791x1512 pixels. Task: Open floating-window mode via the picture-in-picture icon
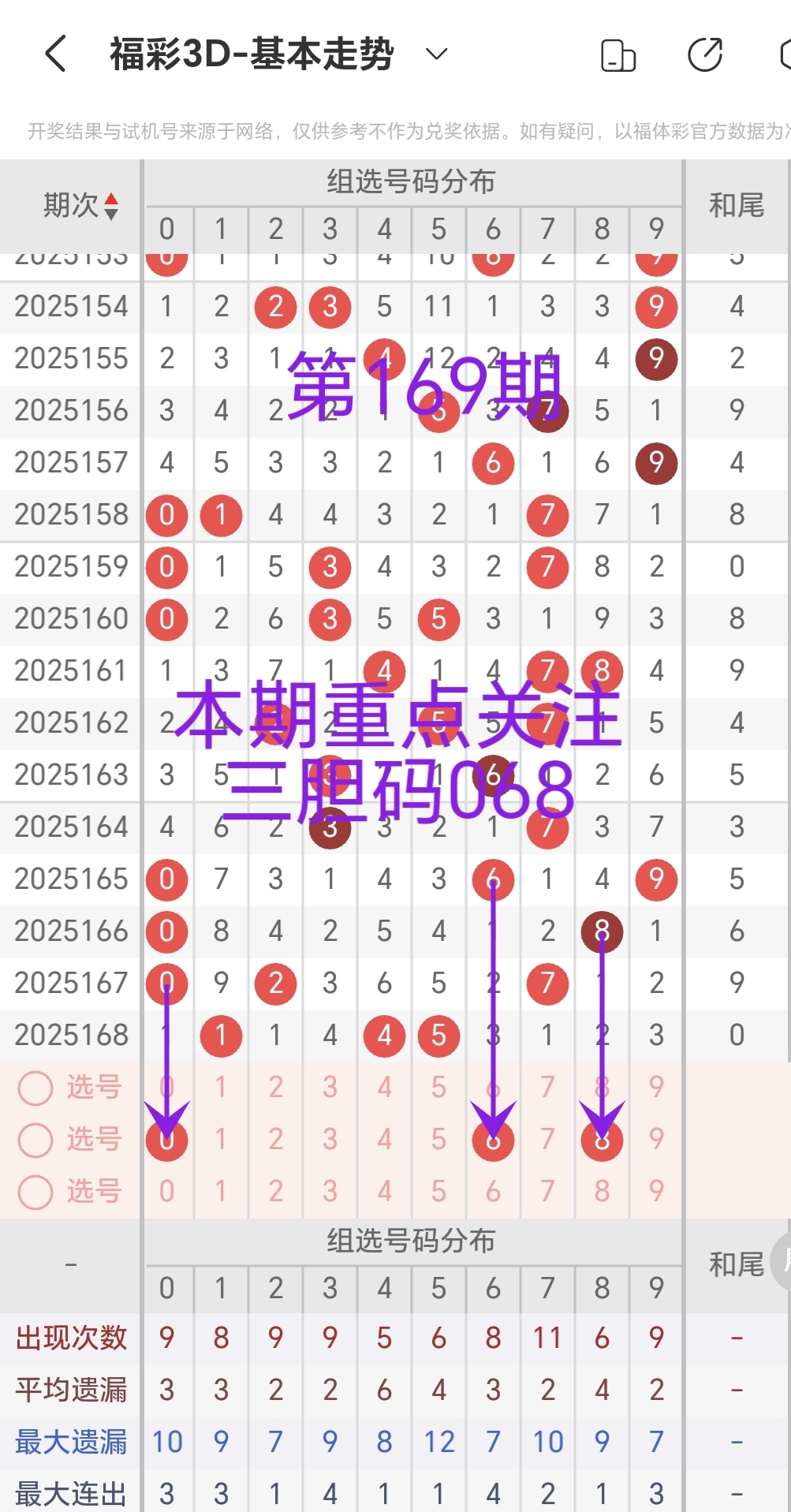pyautogui.click(x=618, y=54)
